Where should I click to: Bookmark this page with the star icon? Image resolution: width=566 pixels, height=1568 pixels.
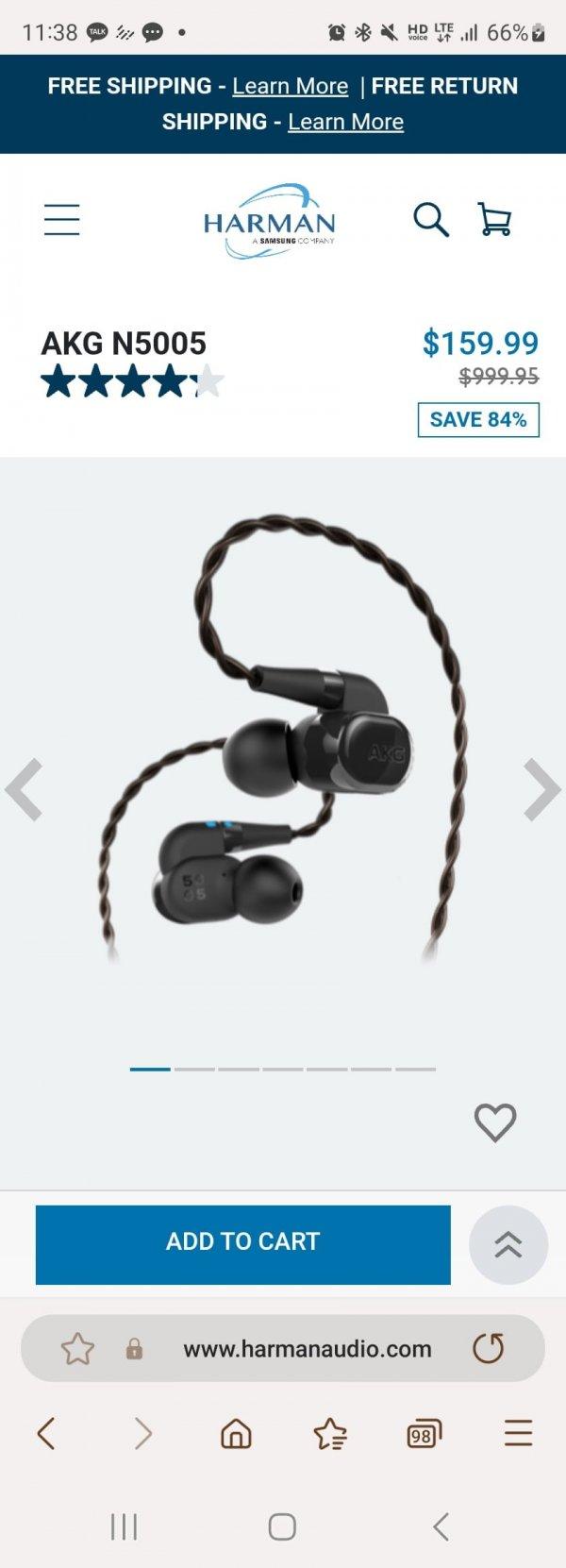pyautogui.click(x=77, y=1349)
